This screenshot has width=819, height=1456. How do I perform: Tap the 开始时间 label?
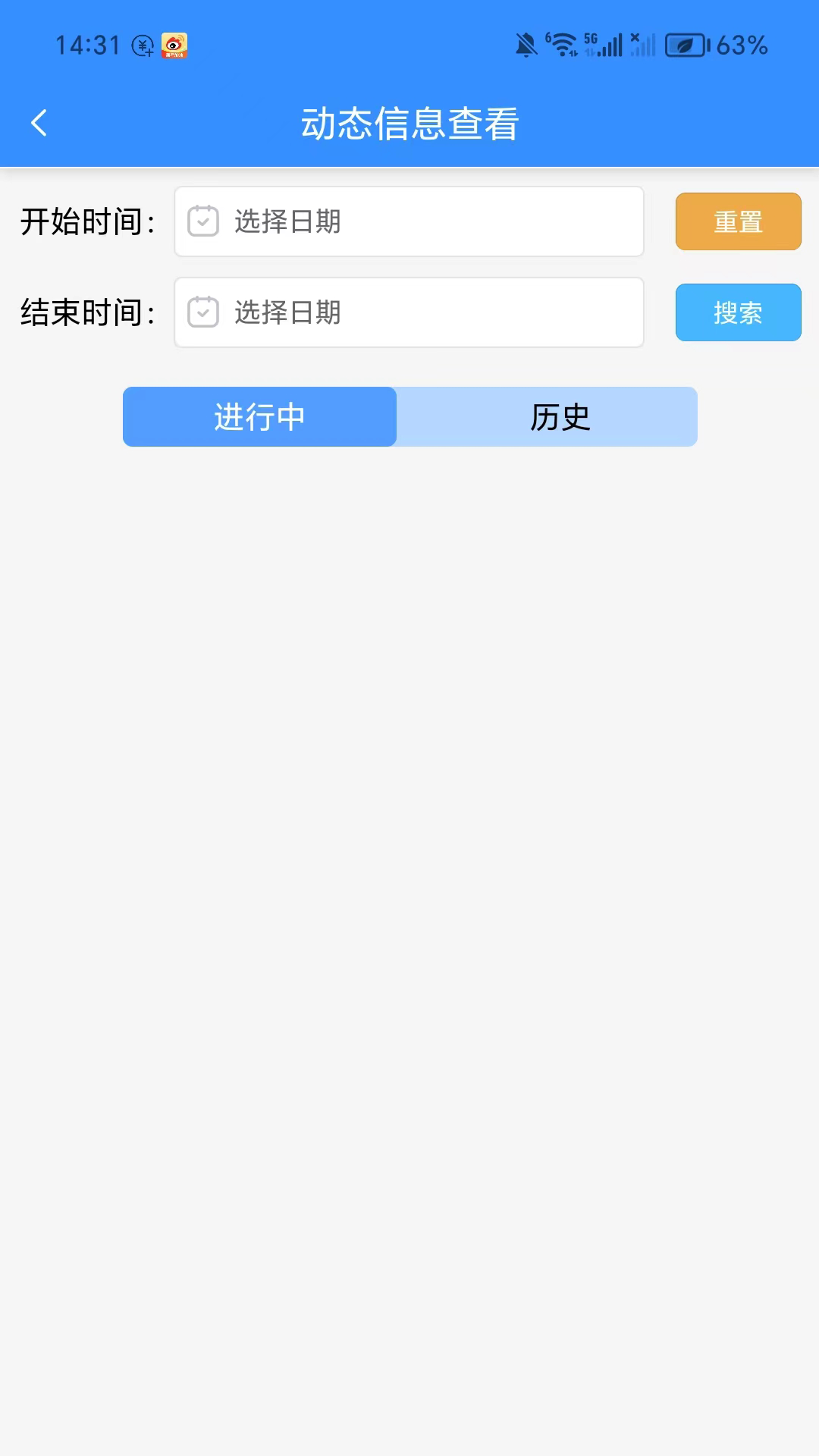(x=88, y=221)
